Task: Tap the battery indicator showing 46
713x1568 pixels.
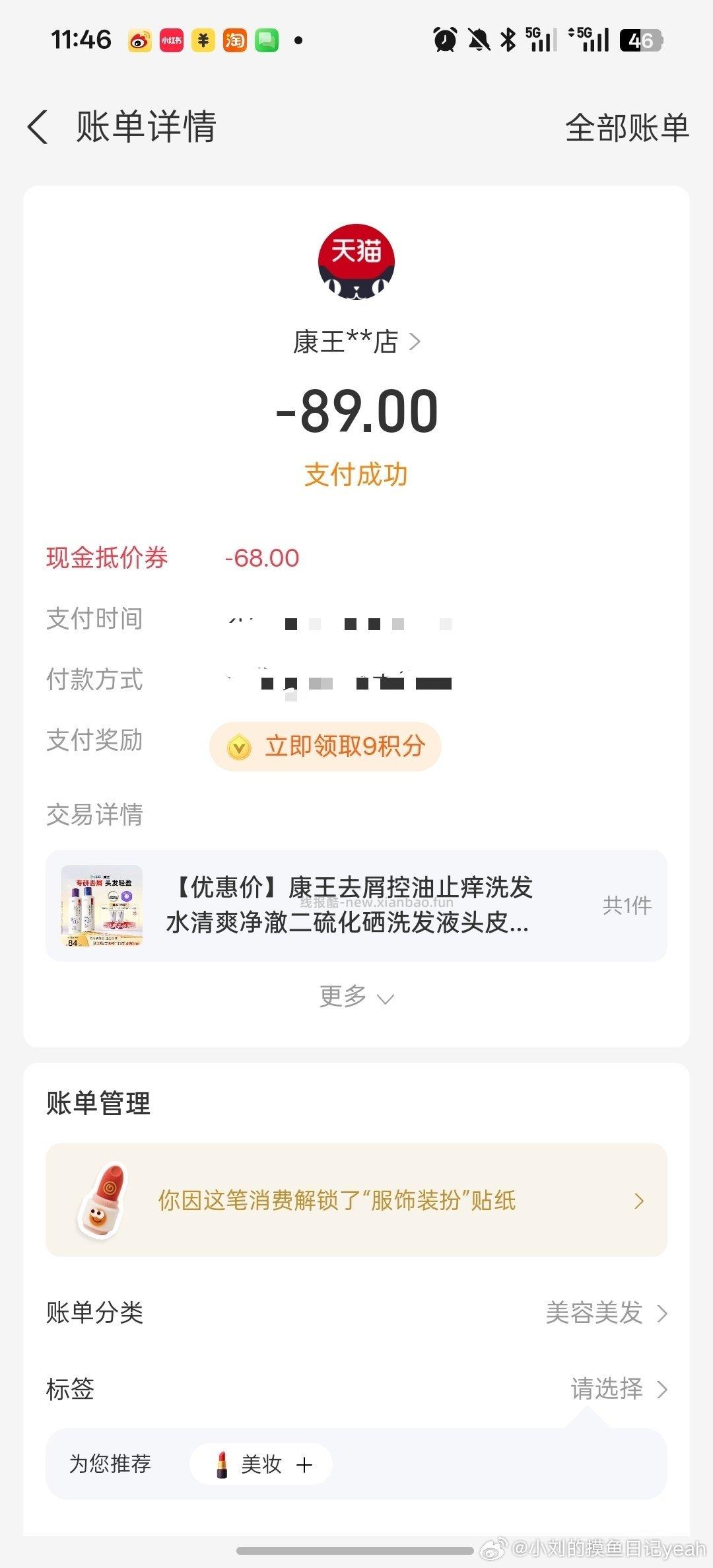Action: [x=642, y=40]
